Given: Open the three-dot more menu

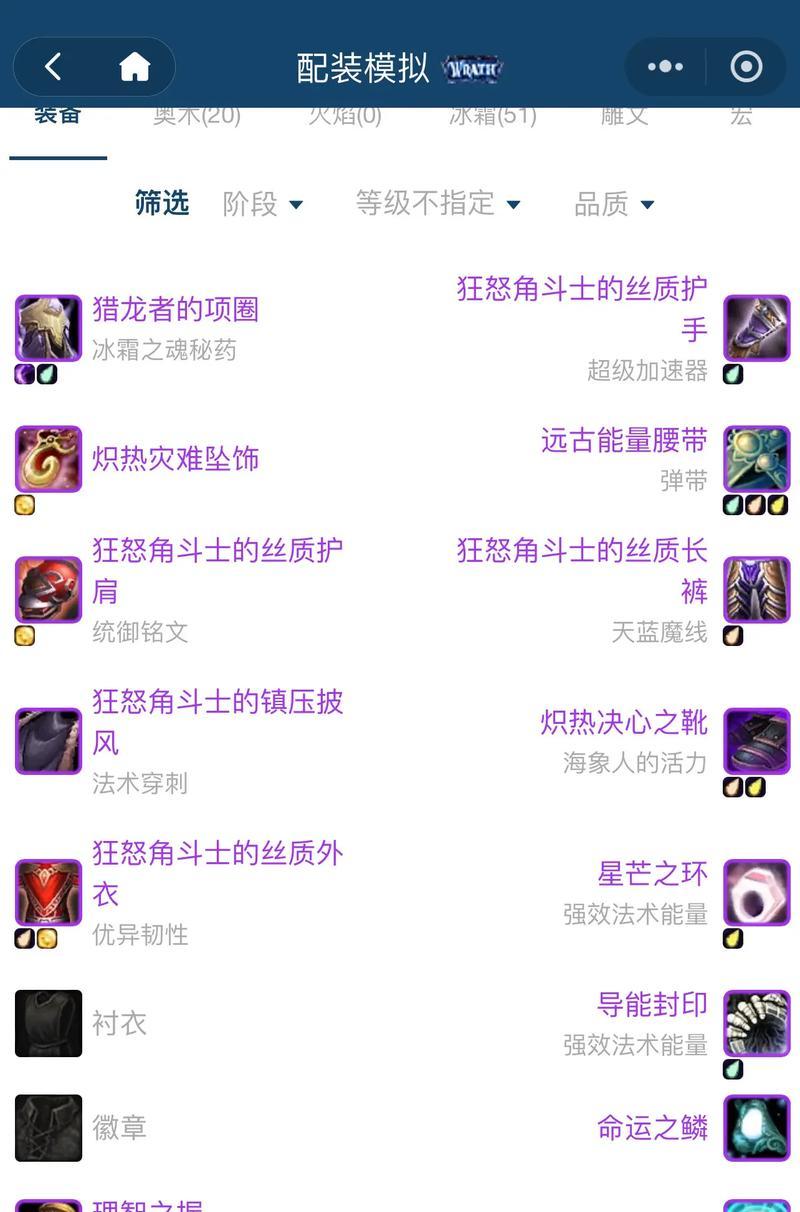Looking at the screenshot, I should [x=665, y=67].
